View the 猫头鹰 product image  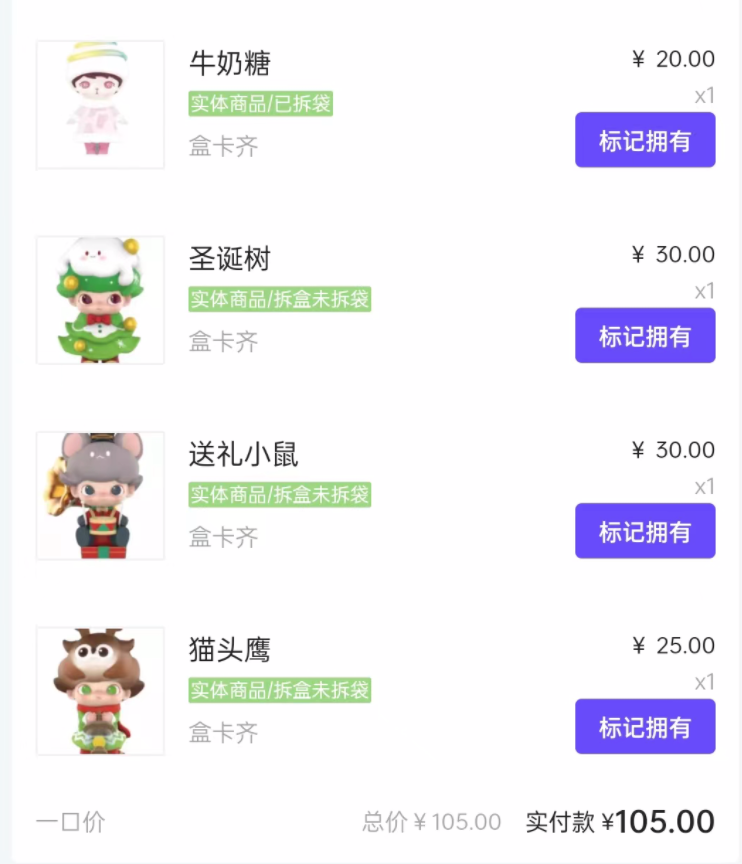[x=100, y=691]
